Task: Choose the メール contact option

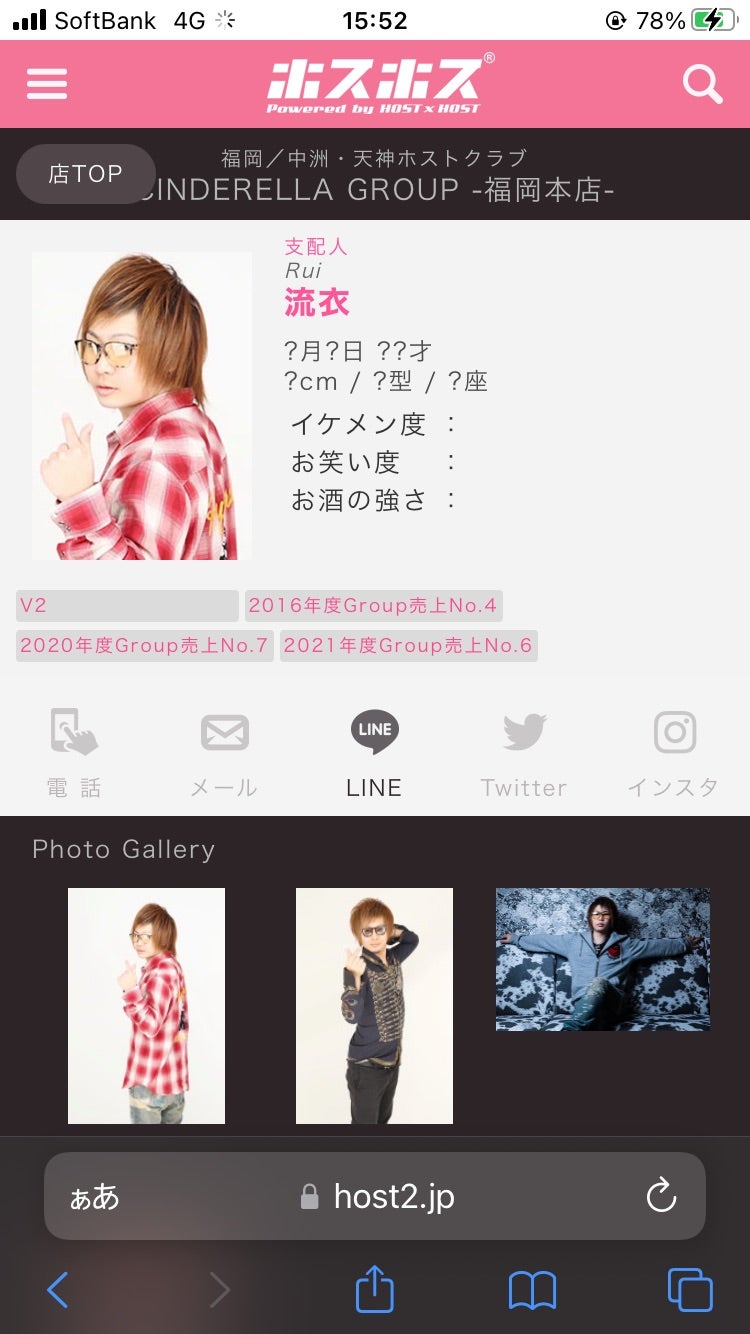Action: click(224, 753)
